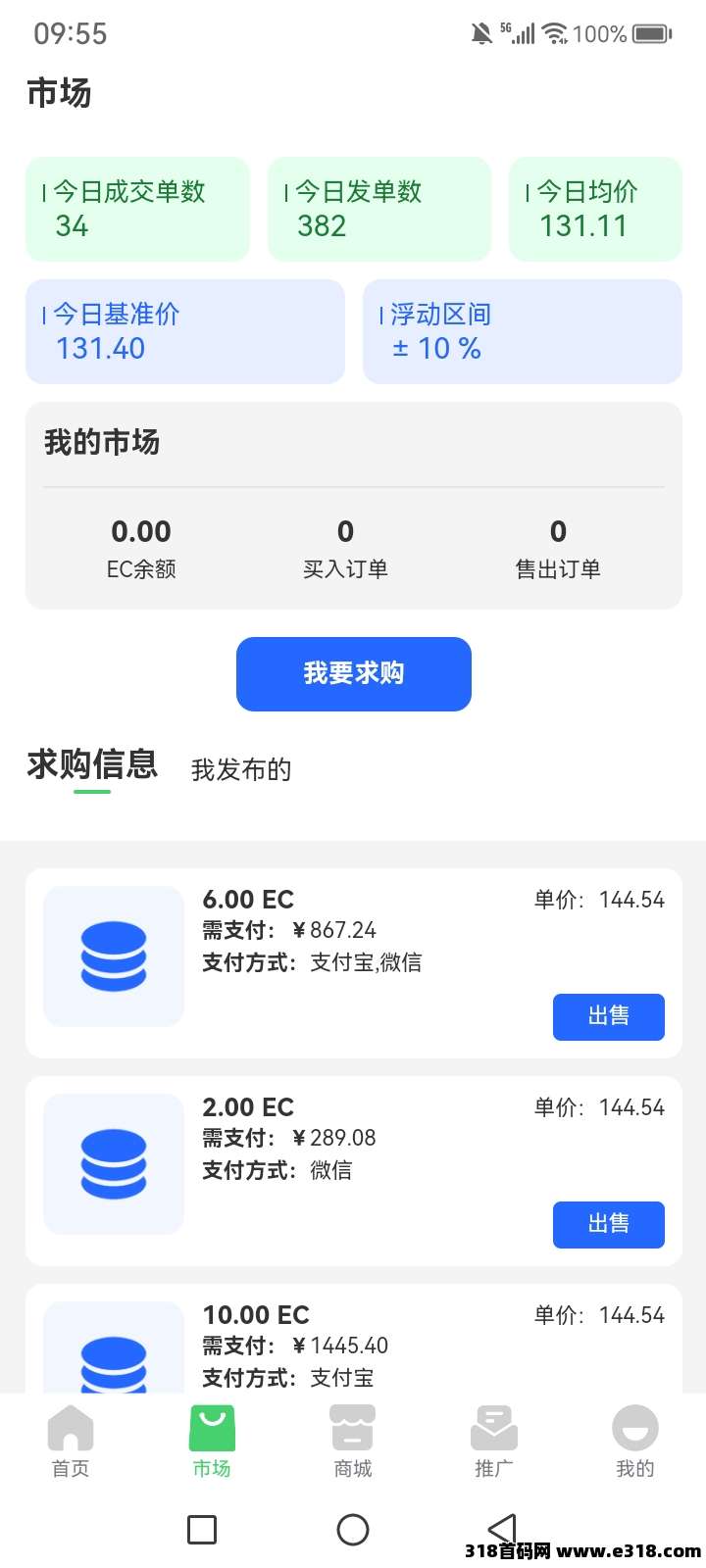Viewport: 706px width, 1568px height.
Task: Go to the 首页 tab
Action: 71,1441
